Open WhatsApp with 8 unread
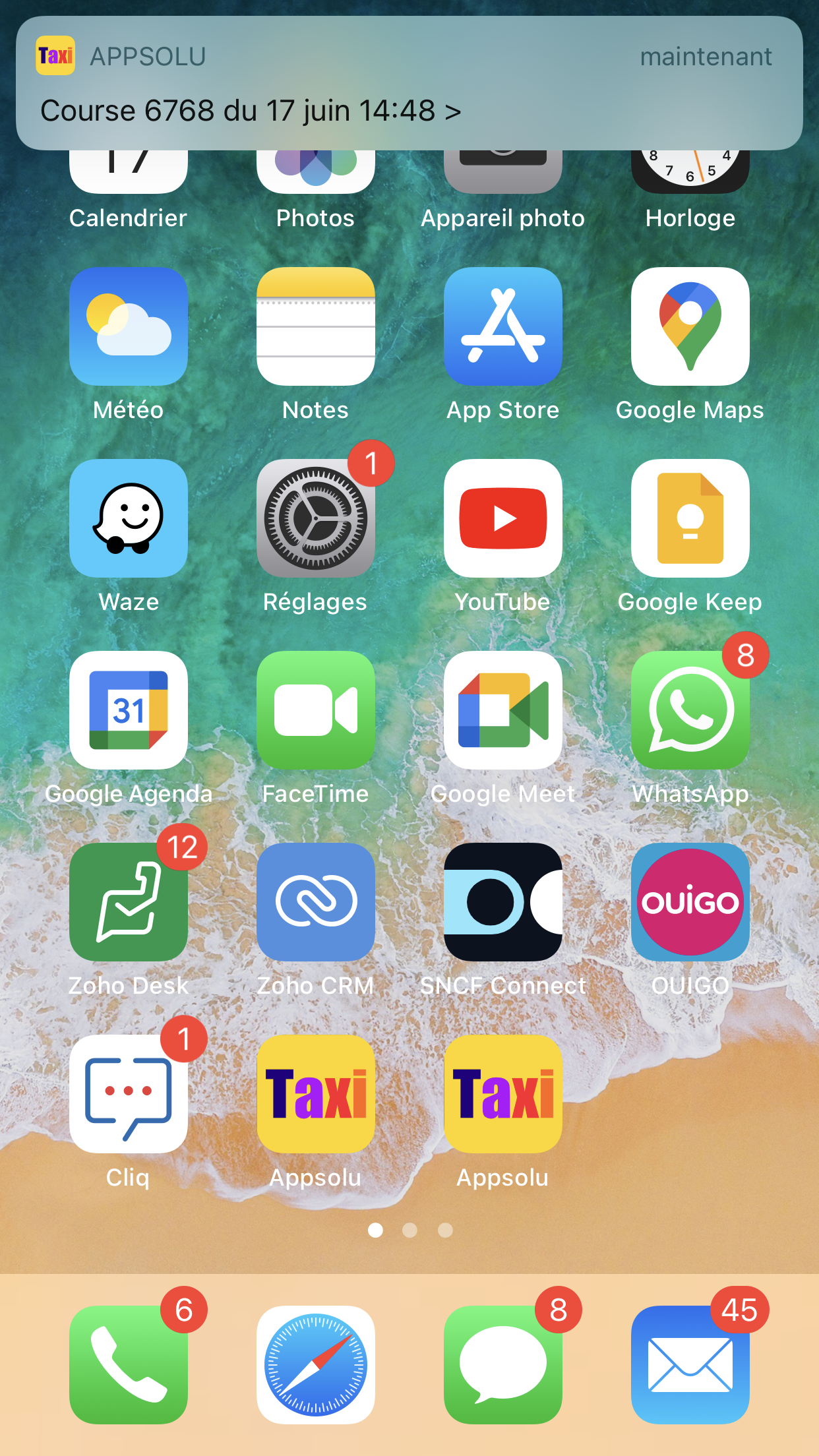Screen dimensions: 819x1456 pyautogui.click(x=690, y=711)
